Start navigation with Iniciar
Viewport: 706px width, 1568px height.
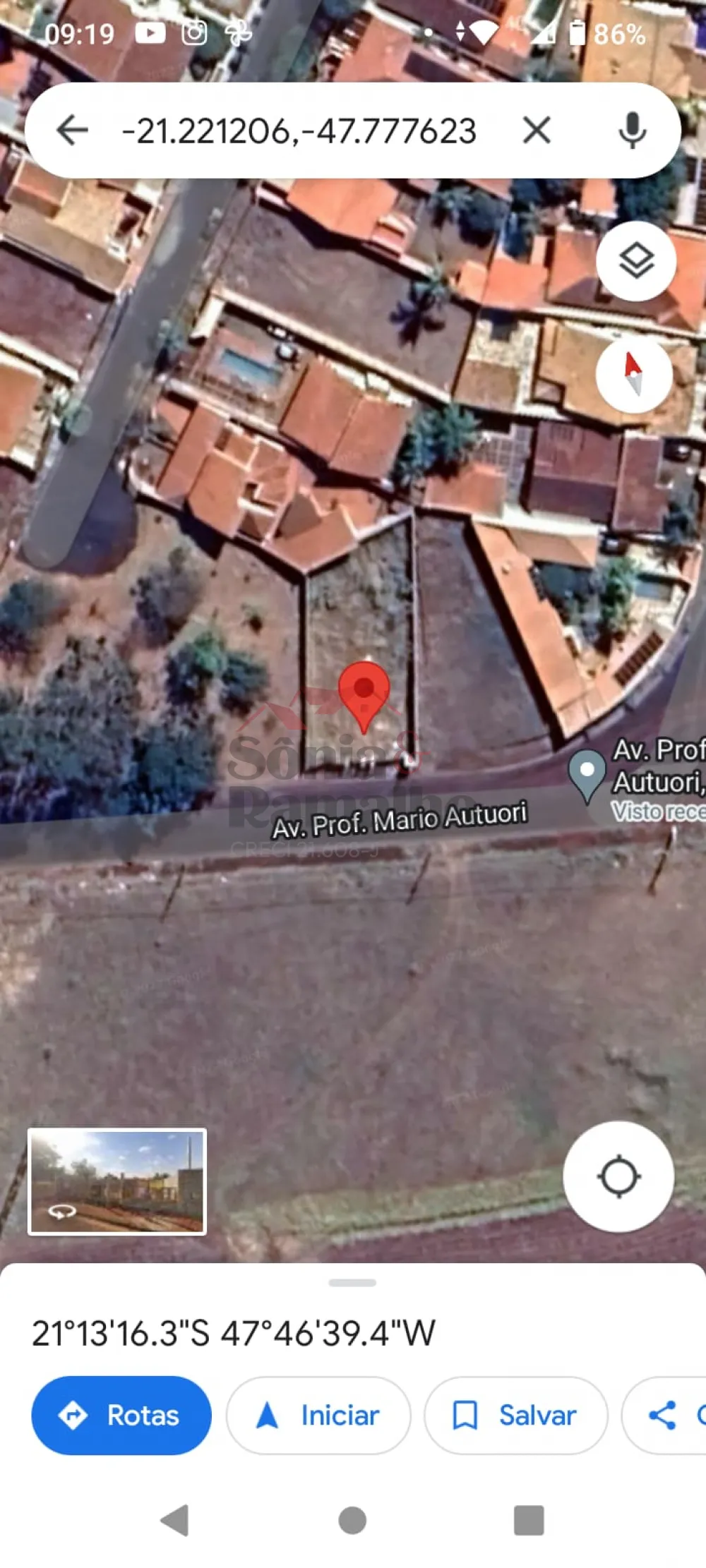(318, 1415)
